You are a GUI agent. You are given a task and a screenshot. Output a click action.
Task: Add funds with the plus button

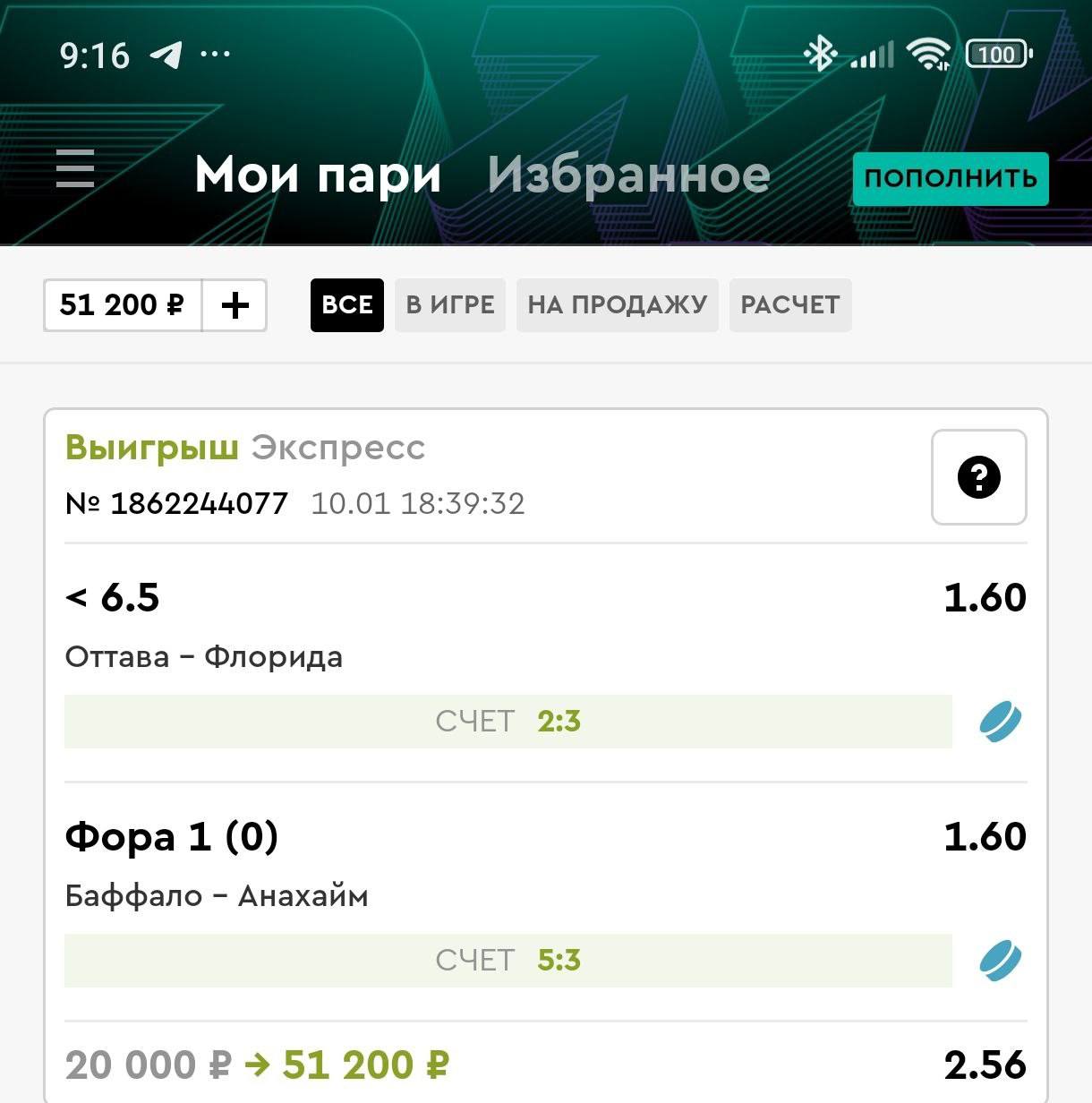235,306
